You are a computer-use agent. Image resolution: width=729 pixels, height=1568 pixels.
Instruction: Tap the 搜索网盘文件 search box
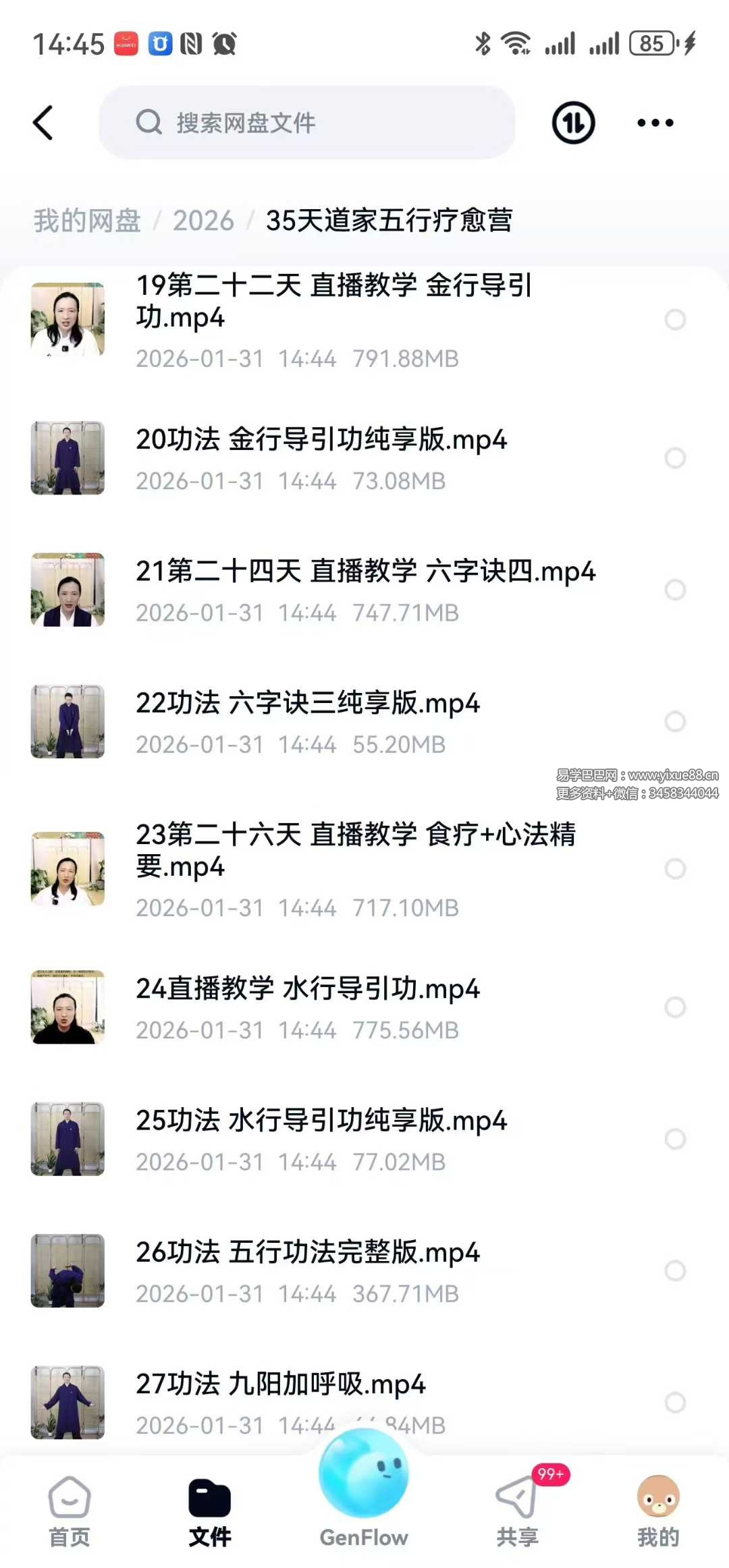307,123
